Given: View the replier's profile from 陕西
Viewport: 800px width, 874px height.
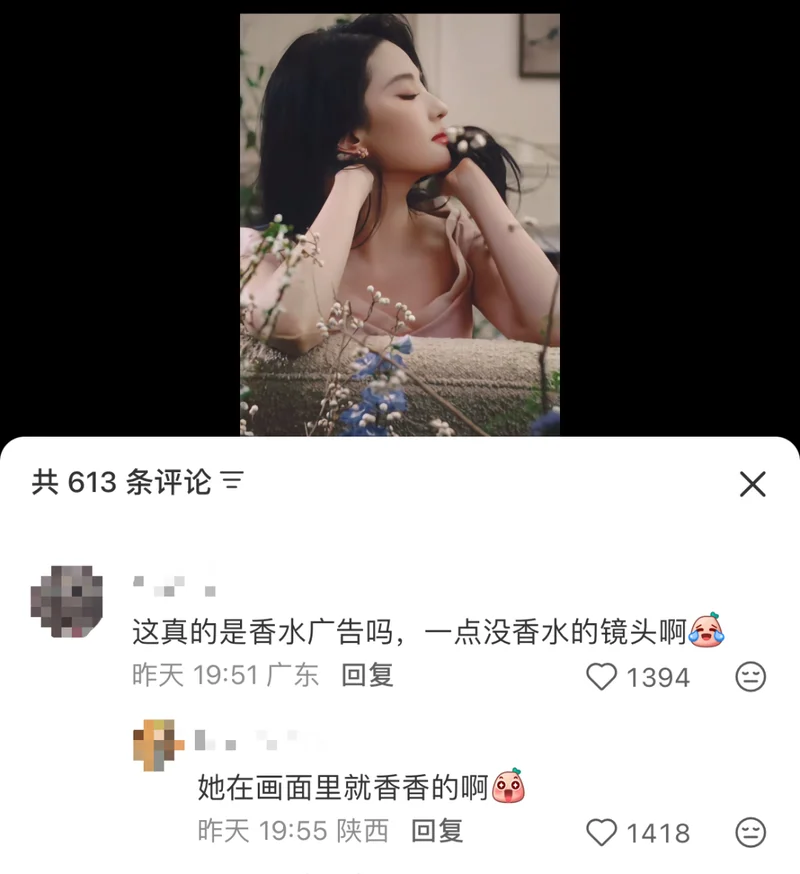Looking at the screenshot, I should tap(157, 744).
